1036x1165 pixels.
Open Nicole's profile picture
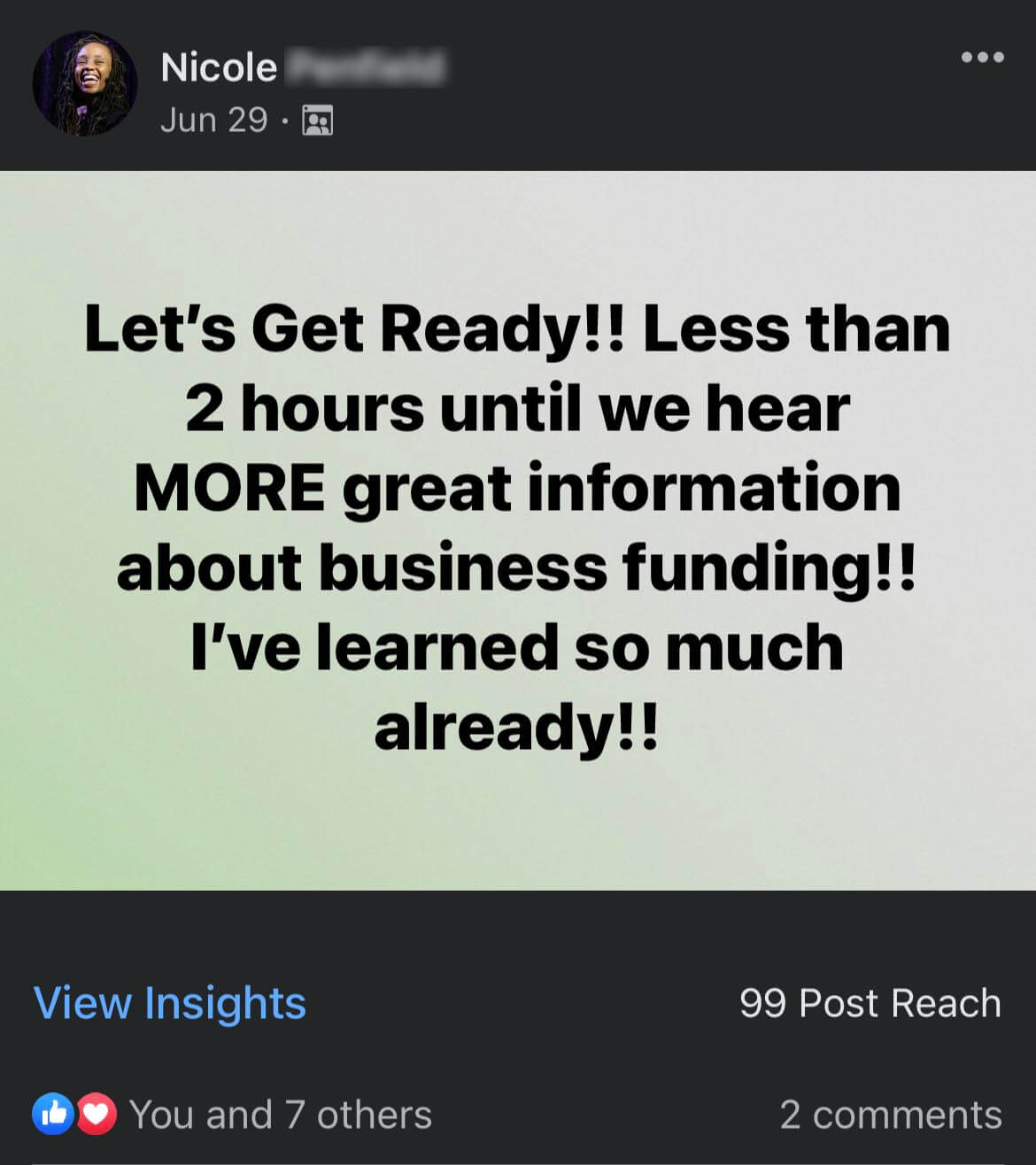tap(85, 84)
